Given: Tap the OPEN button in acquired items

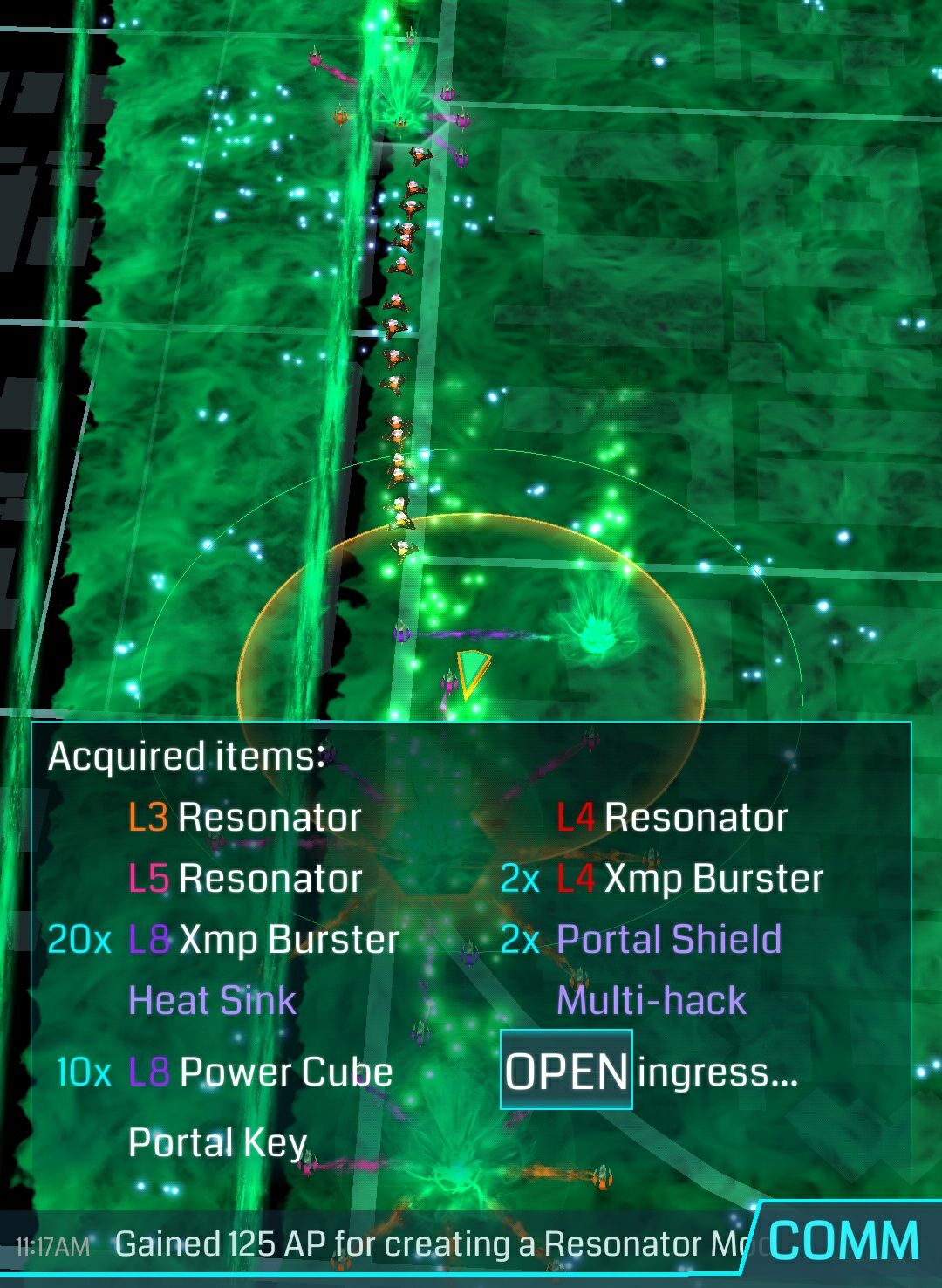Looking at the screenshot, I should pyautogui.click(x=566, y=1070).
